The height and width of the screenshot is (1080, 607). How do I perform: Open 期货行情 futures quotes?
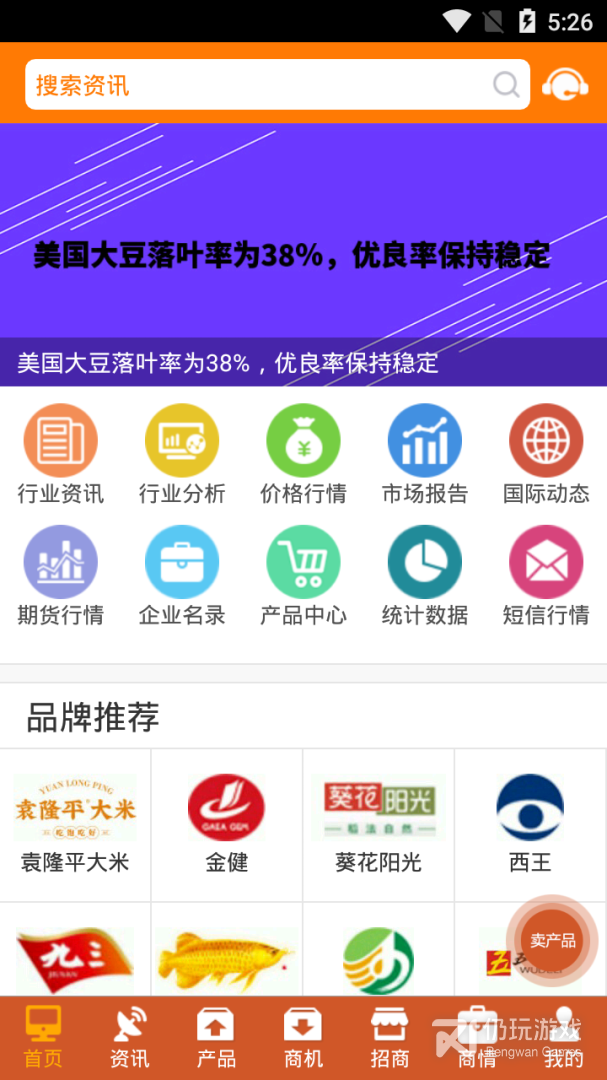coord(61,576)
